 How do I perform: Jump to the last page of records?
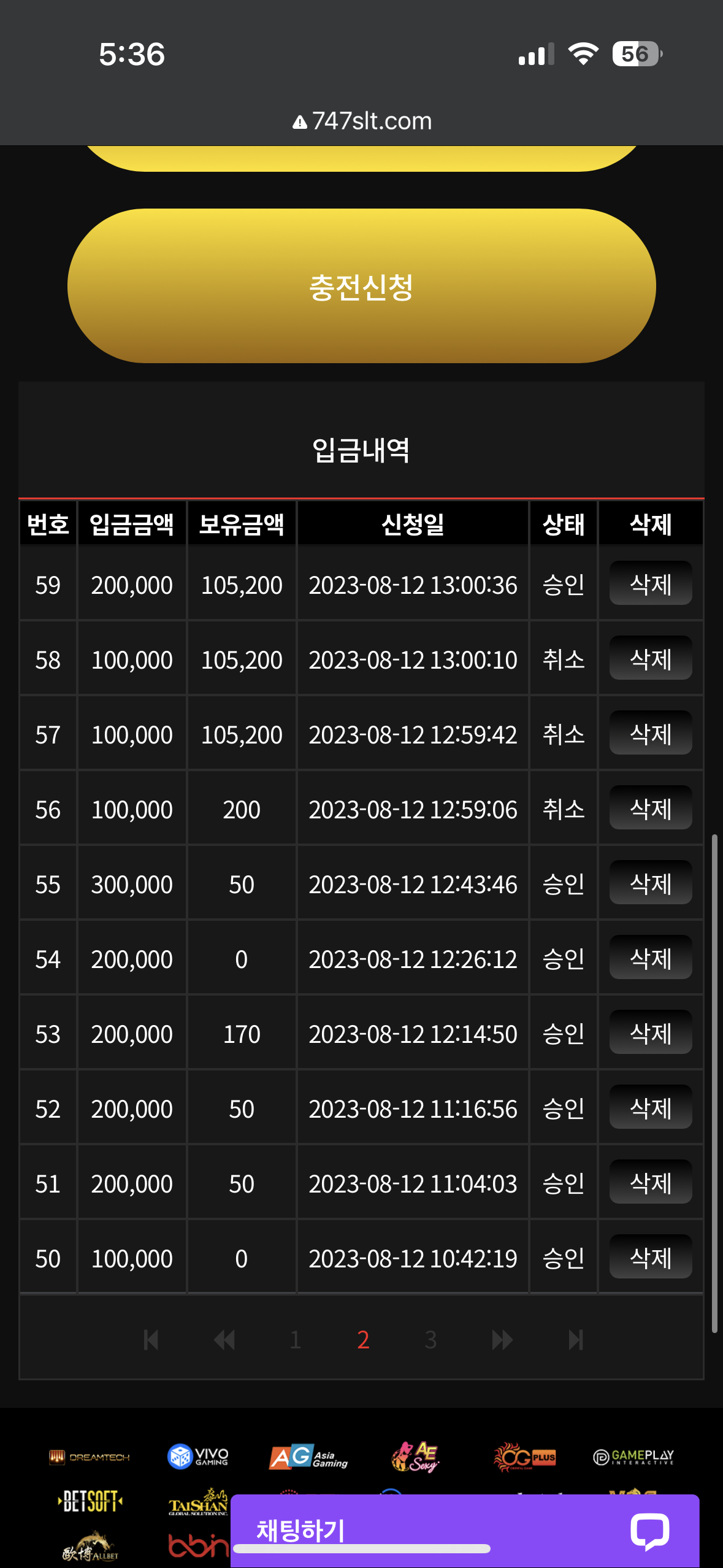click(x=575, y=1340)
